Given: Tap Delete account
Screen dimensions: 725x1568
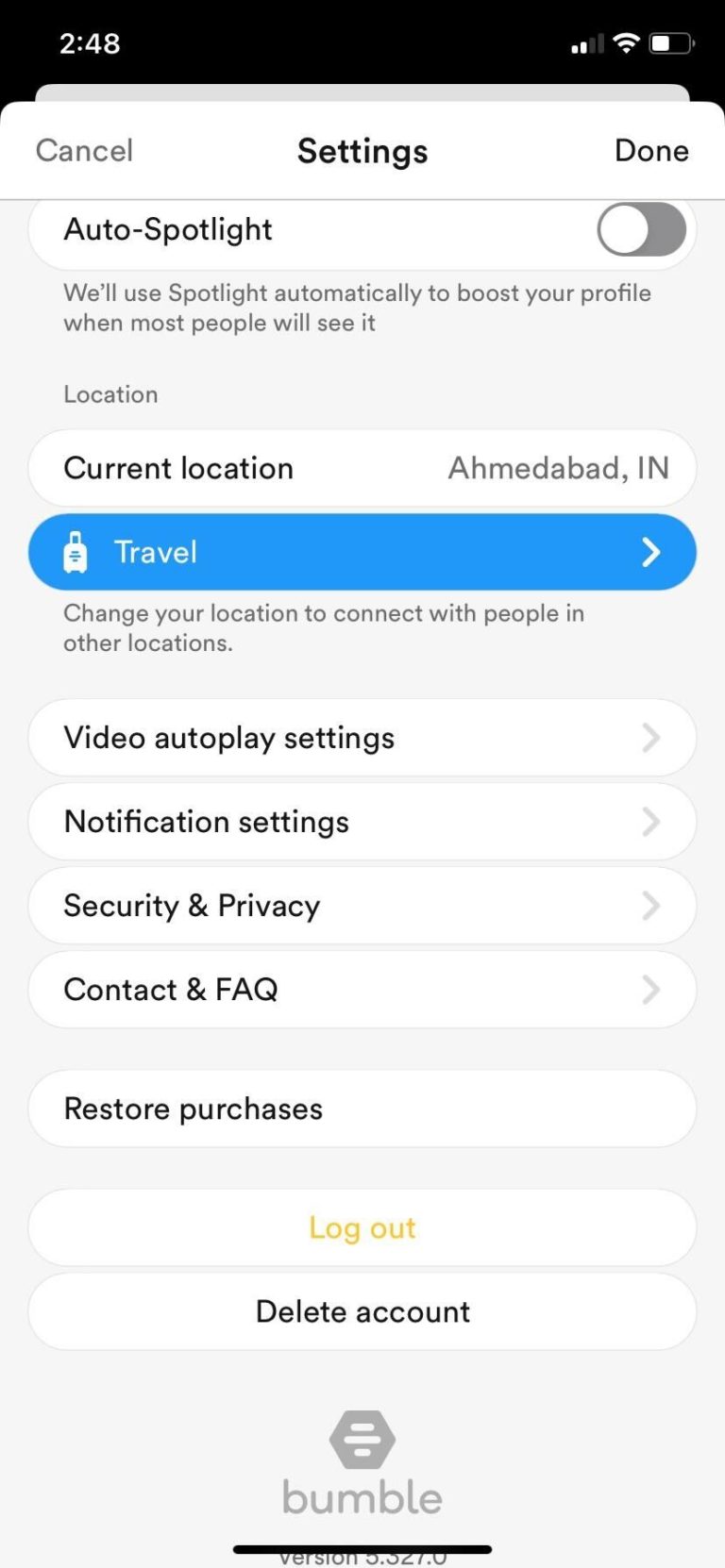Looking at the screenshot, I should pos(362,1311).
